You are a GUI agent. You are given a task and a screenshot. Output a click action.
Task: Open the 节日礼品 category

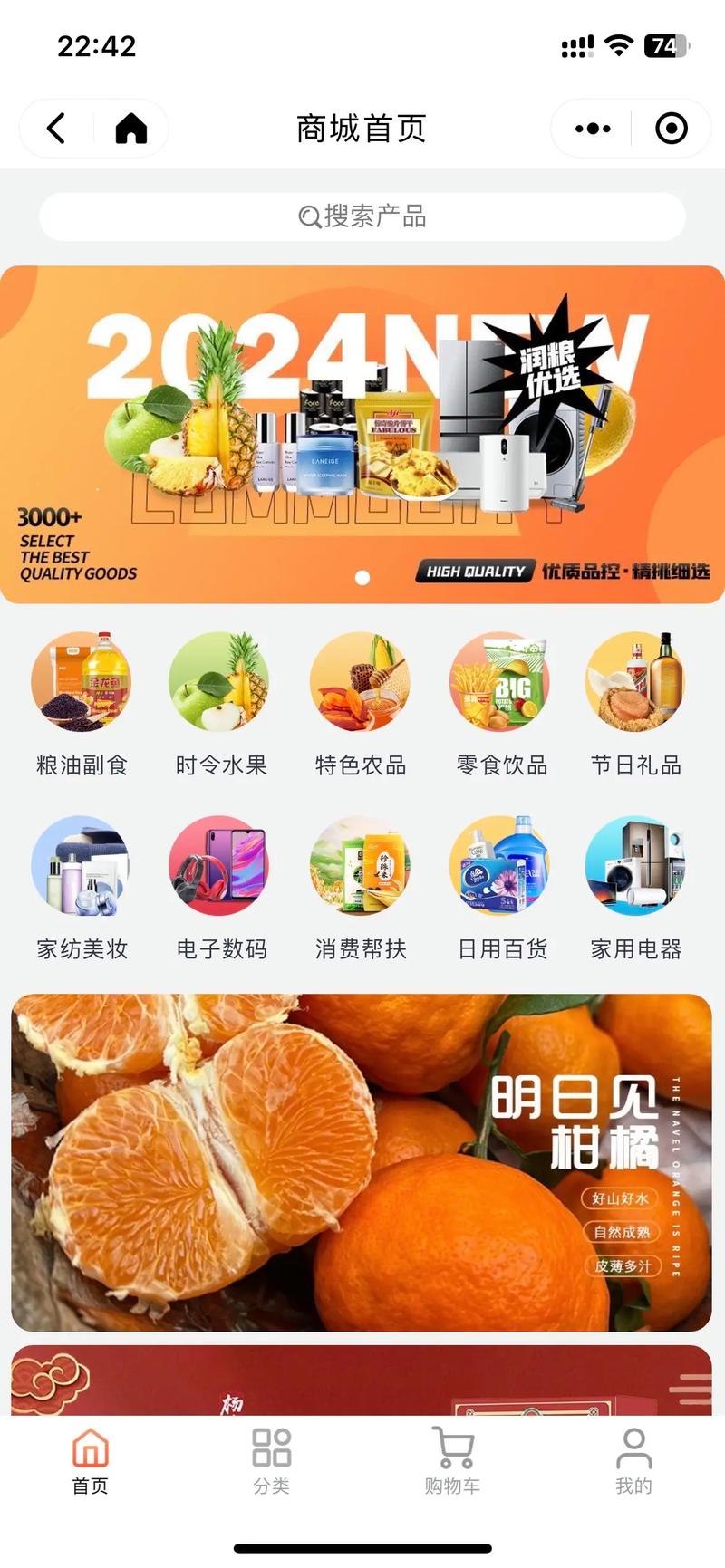[x=636, y=704]
